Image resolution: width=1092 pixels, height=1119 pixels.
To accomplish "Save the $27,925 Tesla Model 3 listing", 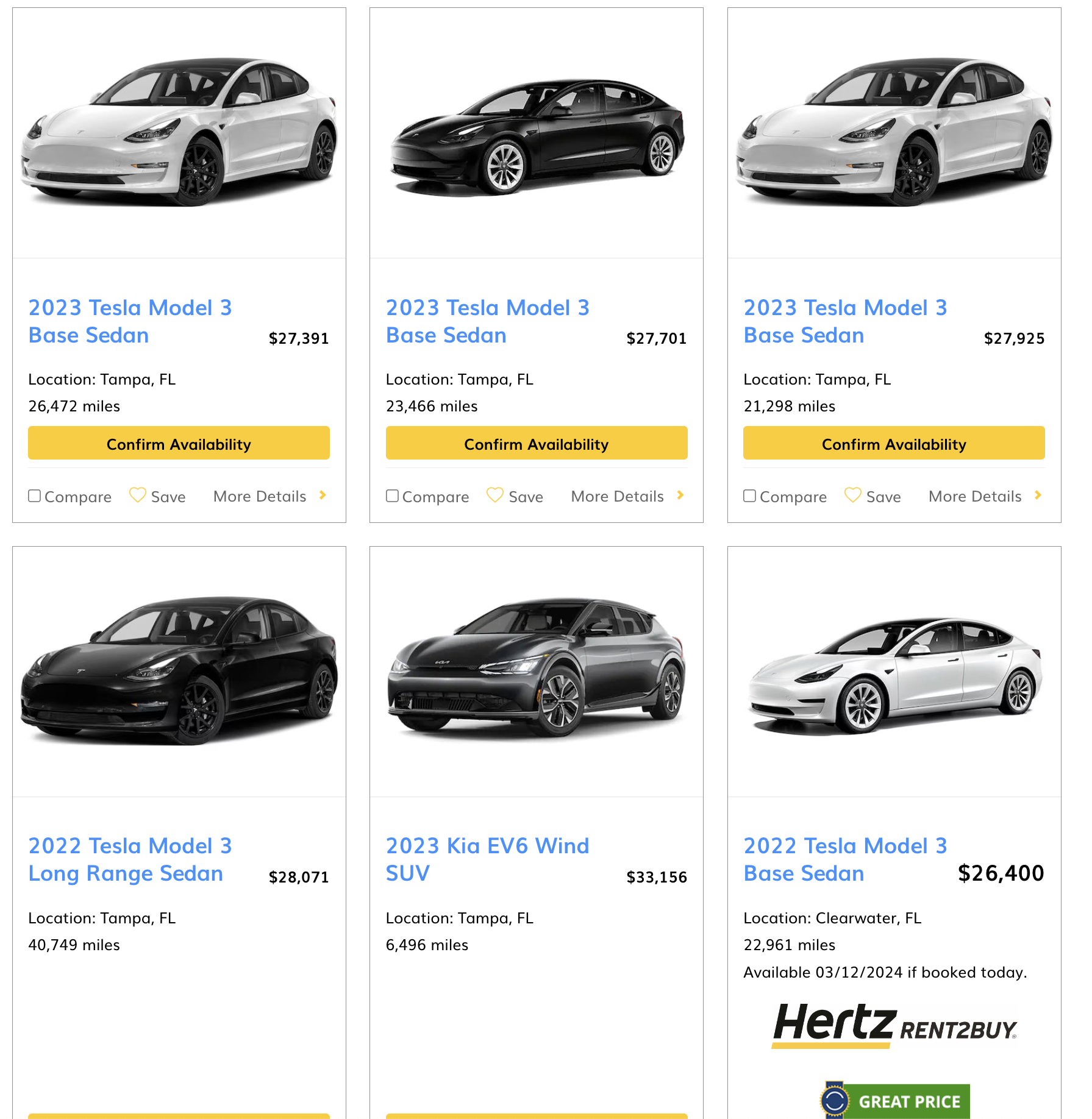I will coord(873,496).
